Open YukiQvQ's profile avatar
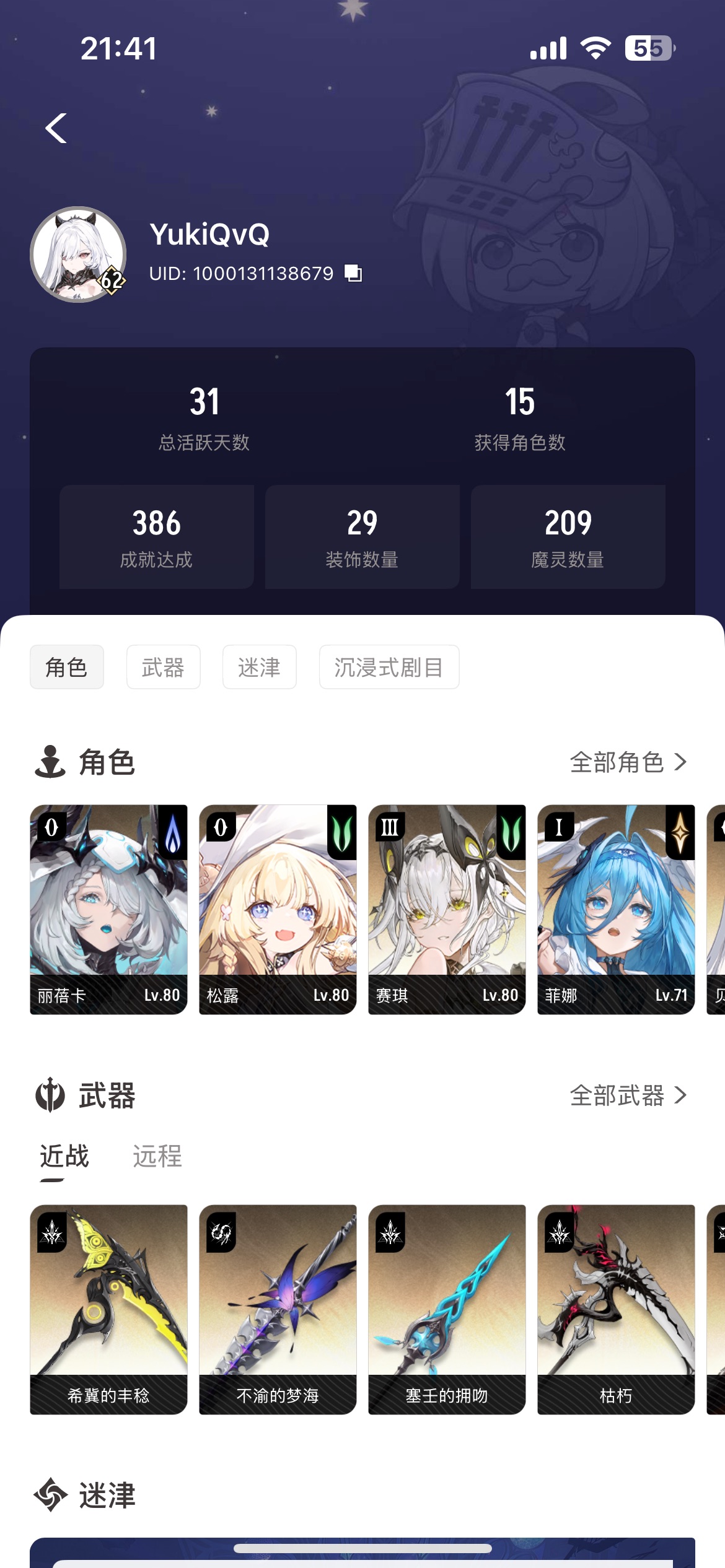The height and width of the screenshot is (1568, 725). 78,255
